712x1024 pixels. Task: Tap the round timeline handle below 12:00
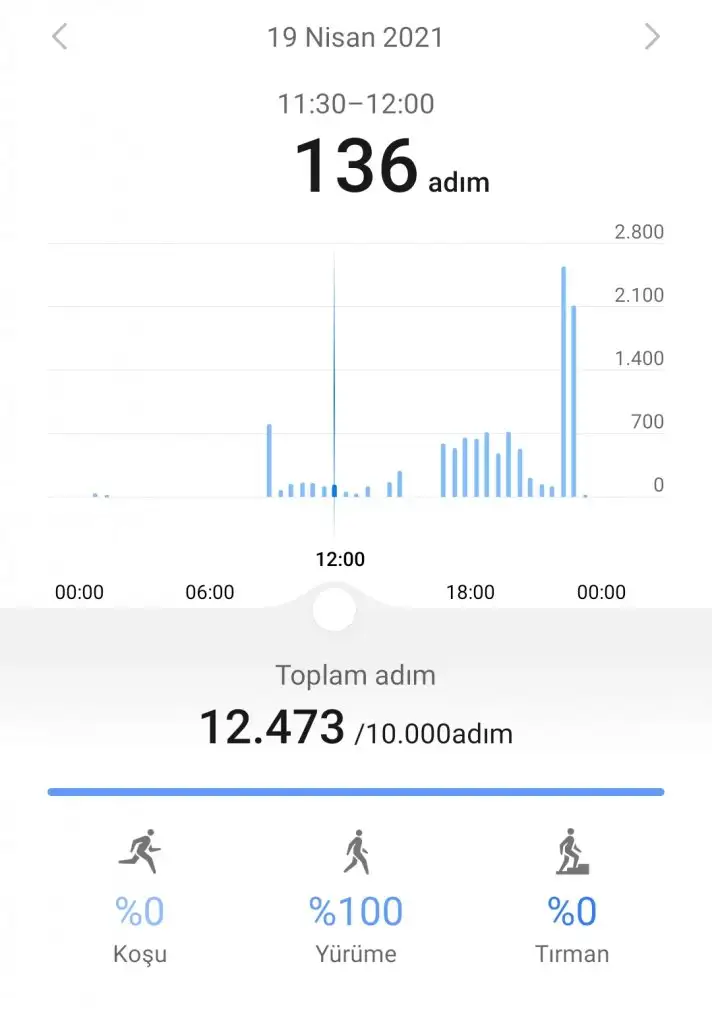click(334, 607)
